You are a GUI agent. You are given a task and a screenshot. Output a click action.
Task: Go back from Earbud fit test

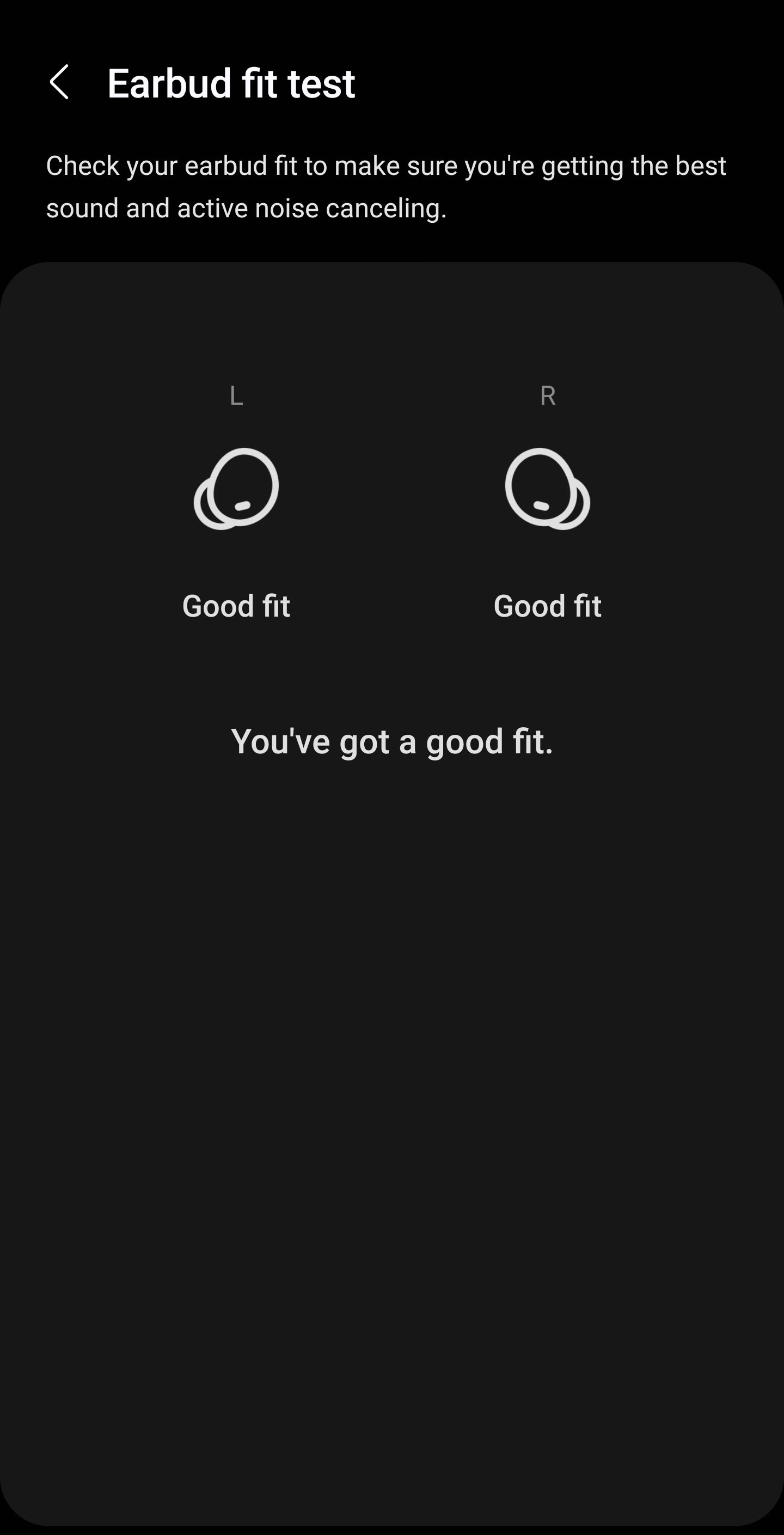pos(59,82)
